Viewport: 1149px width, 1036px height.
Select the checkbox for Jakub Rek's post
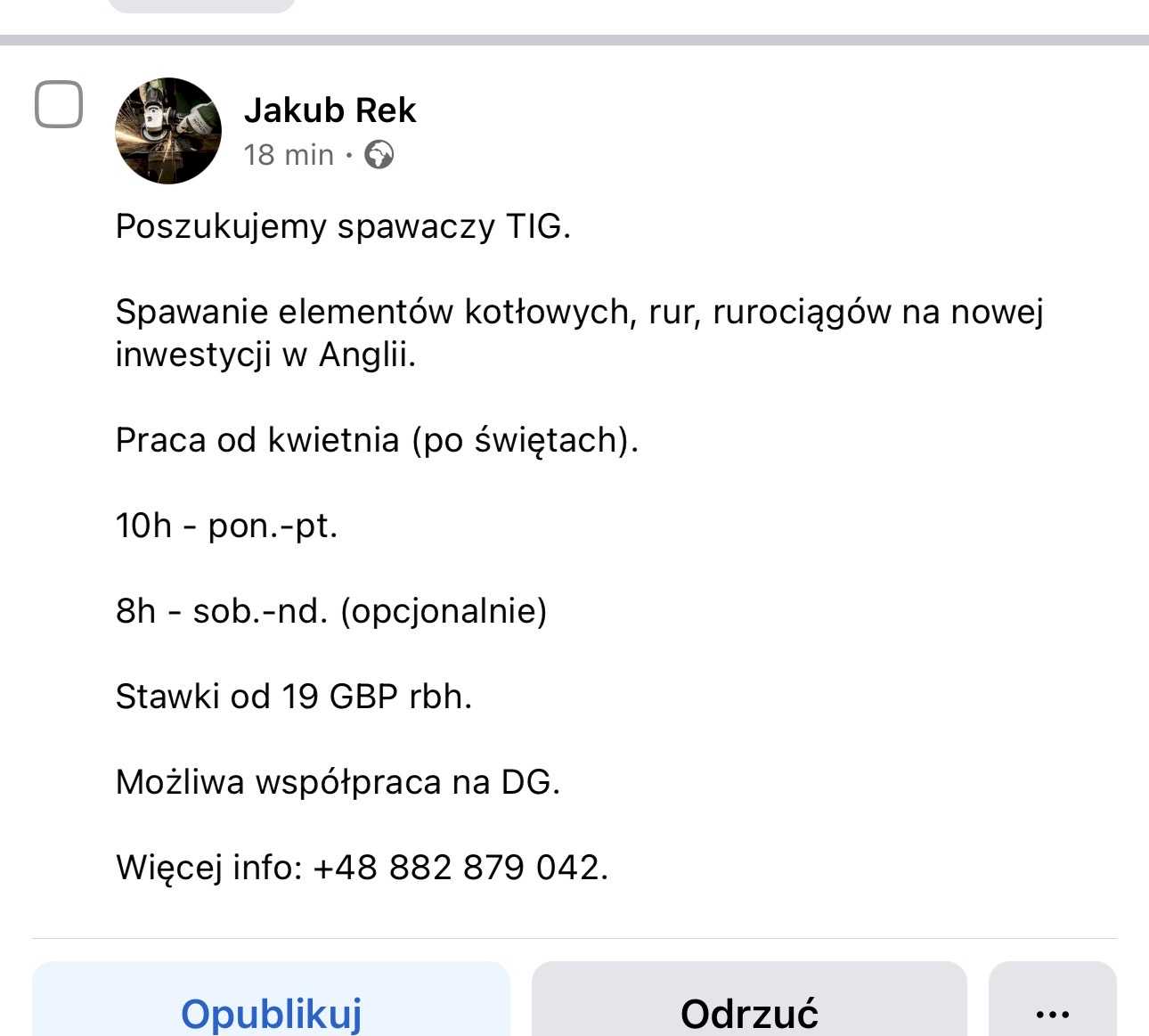[59, 104]
